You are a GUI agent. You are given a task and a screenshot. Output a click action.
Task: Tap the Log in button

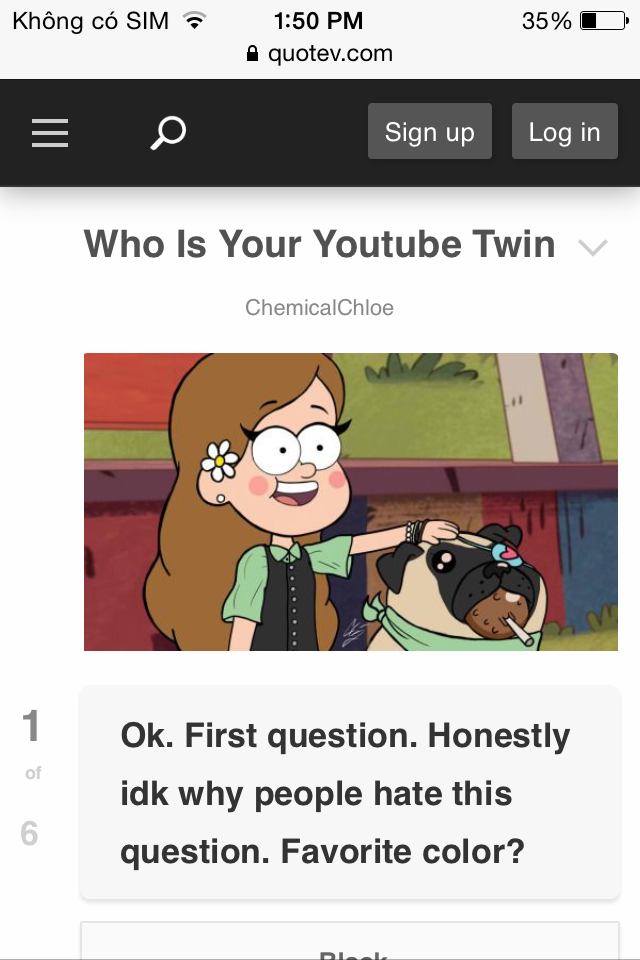click(564, 132)
